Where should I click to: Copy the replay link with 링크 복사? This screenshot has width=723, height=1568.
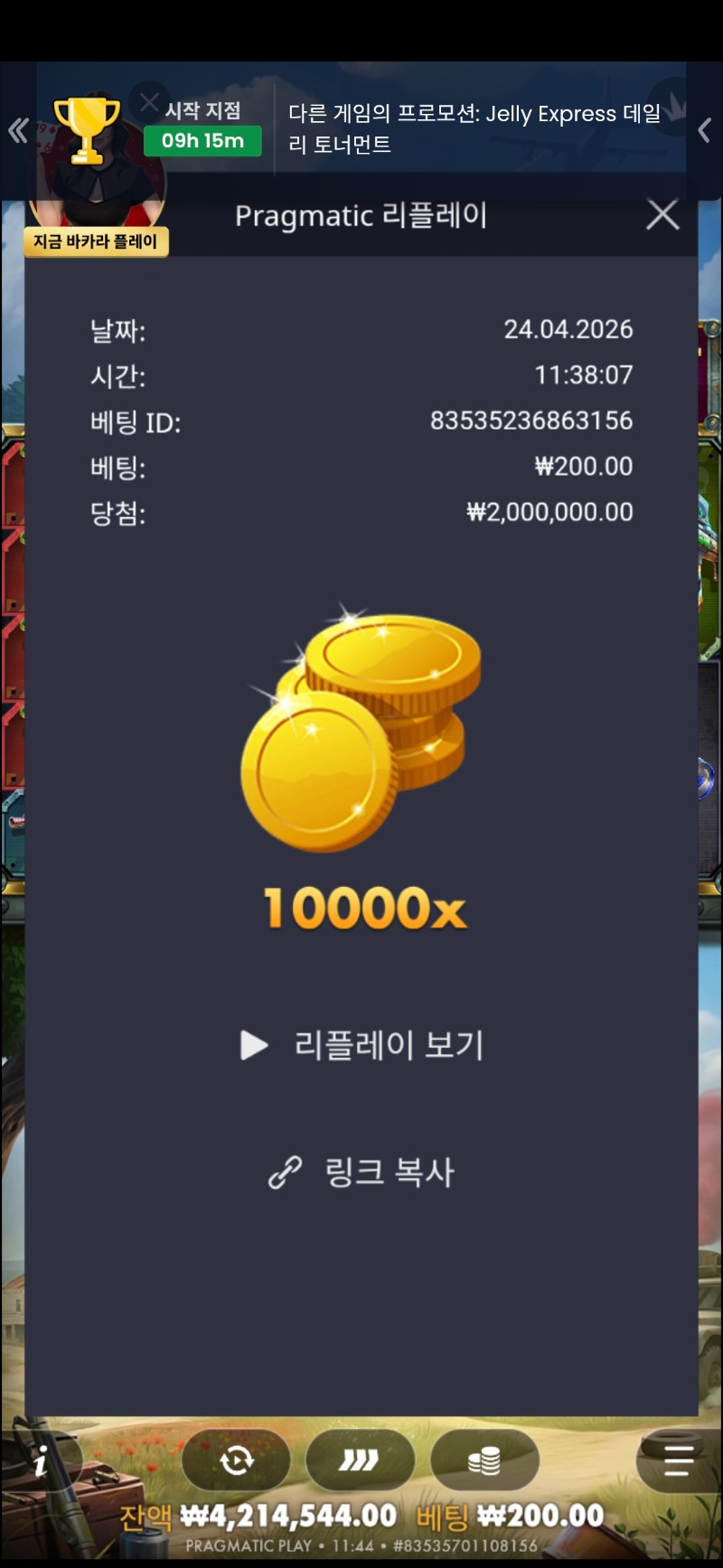[362, 1172]
